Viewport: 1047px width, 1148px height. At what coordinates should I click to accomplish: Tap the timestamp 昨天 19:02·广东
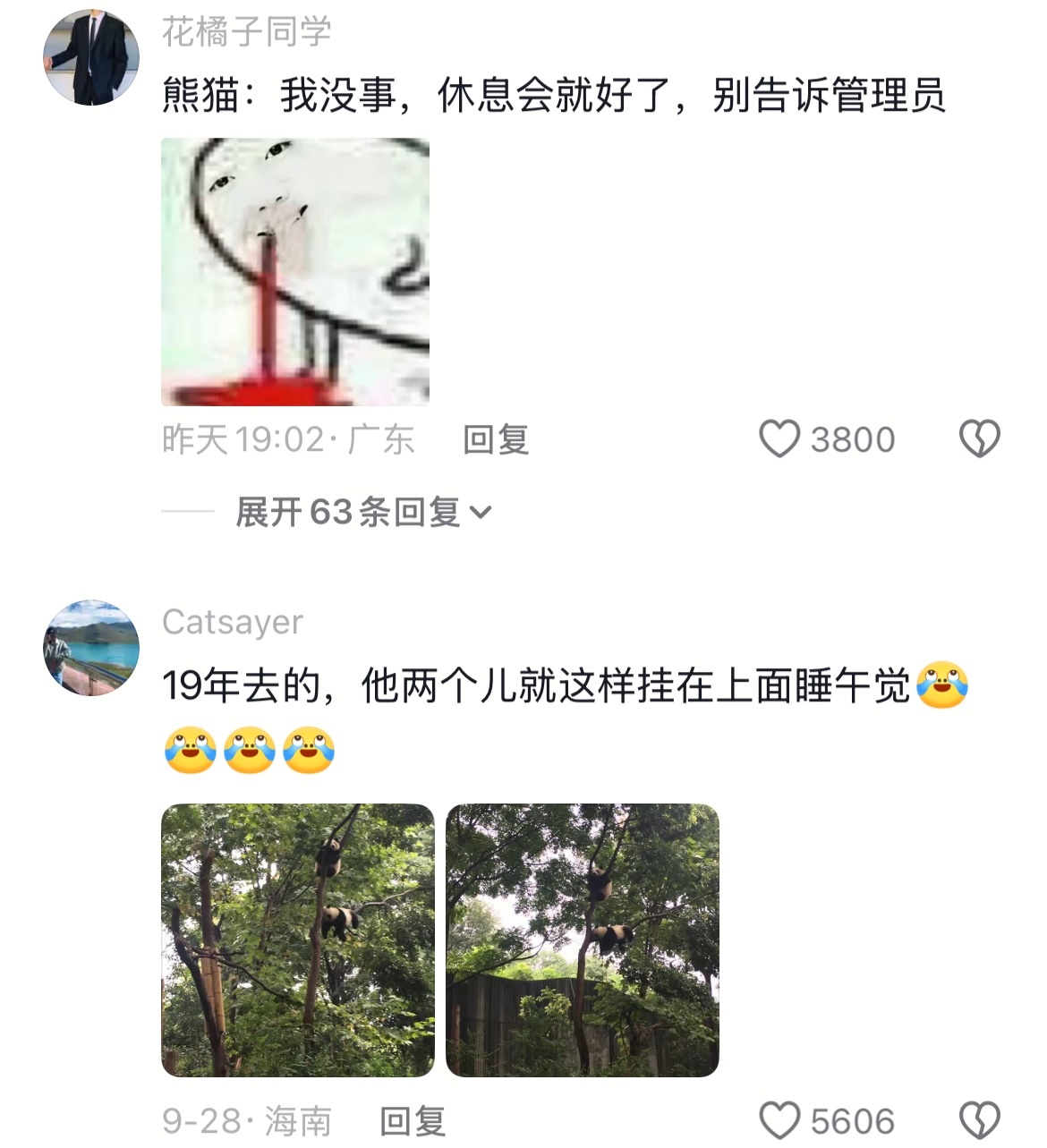click(x=288, y=438)
